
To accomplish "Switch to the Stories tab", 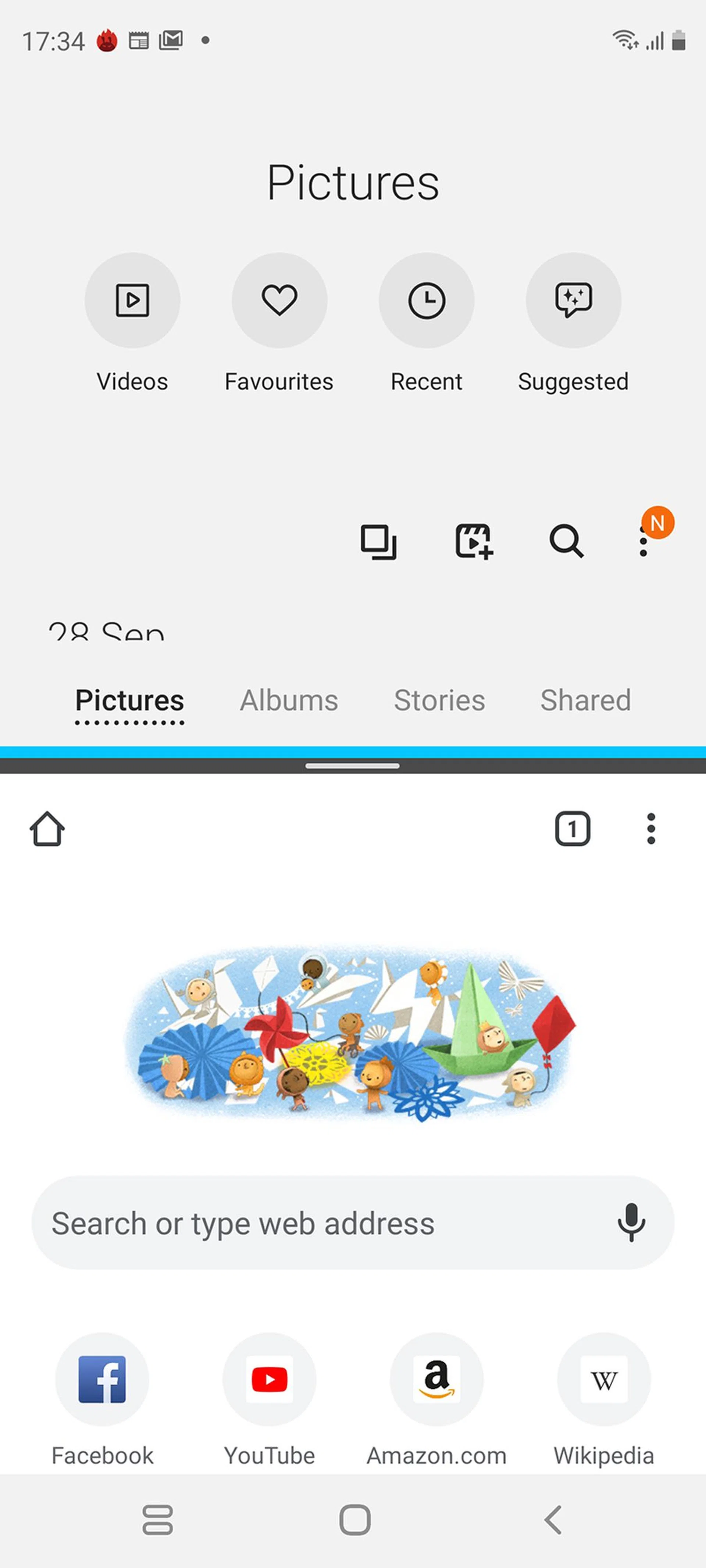I will tap(439, 700).
